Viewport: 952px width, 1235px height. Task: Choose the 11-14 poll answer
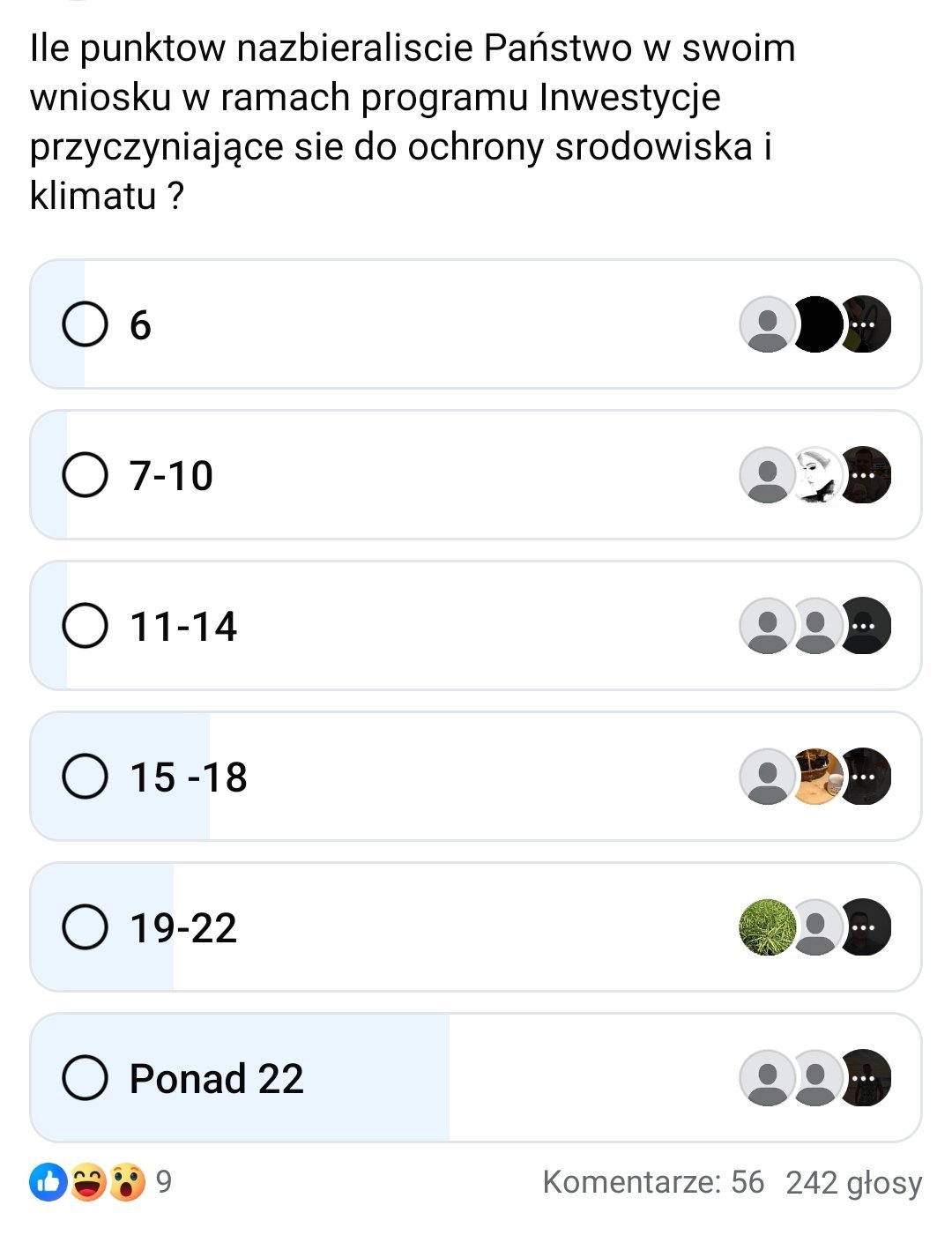[x=86, y=626]
